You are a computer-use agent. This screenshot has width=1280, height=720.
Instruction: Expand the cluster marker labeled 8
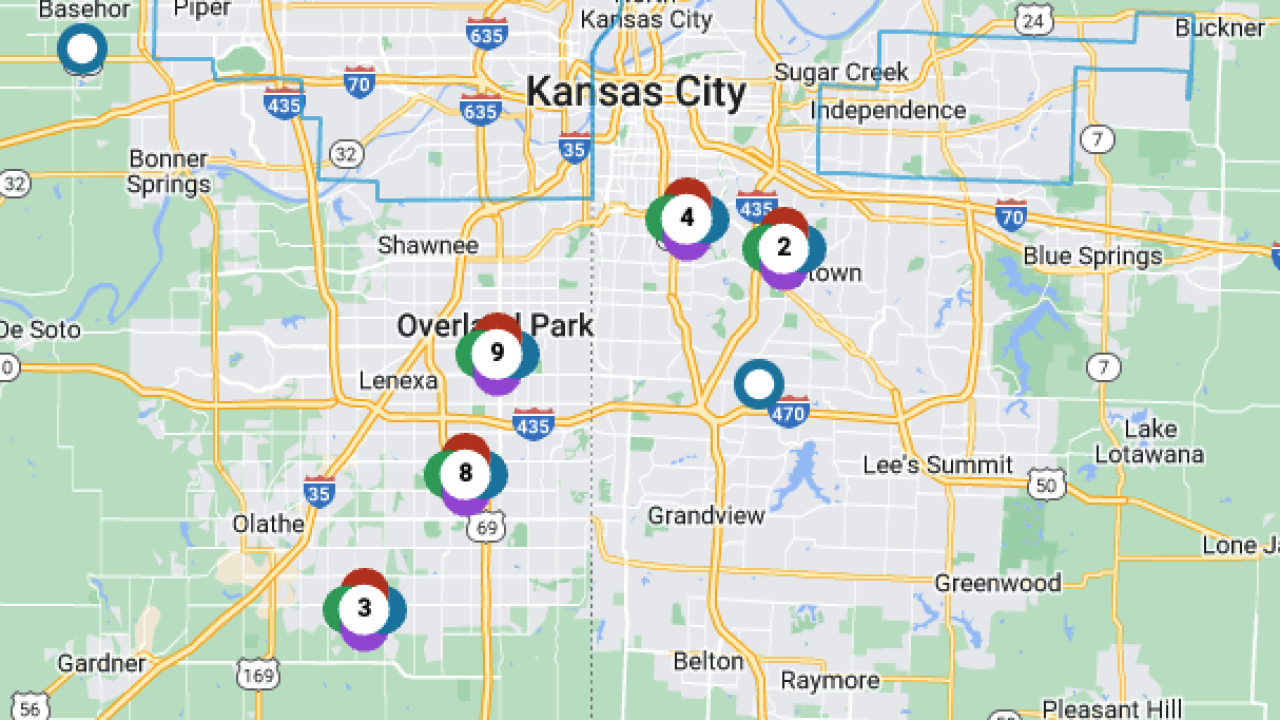[x=465, y=473]
